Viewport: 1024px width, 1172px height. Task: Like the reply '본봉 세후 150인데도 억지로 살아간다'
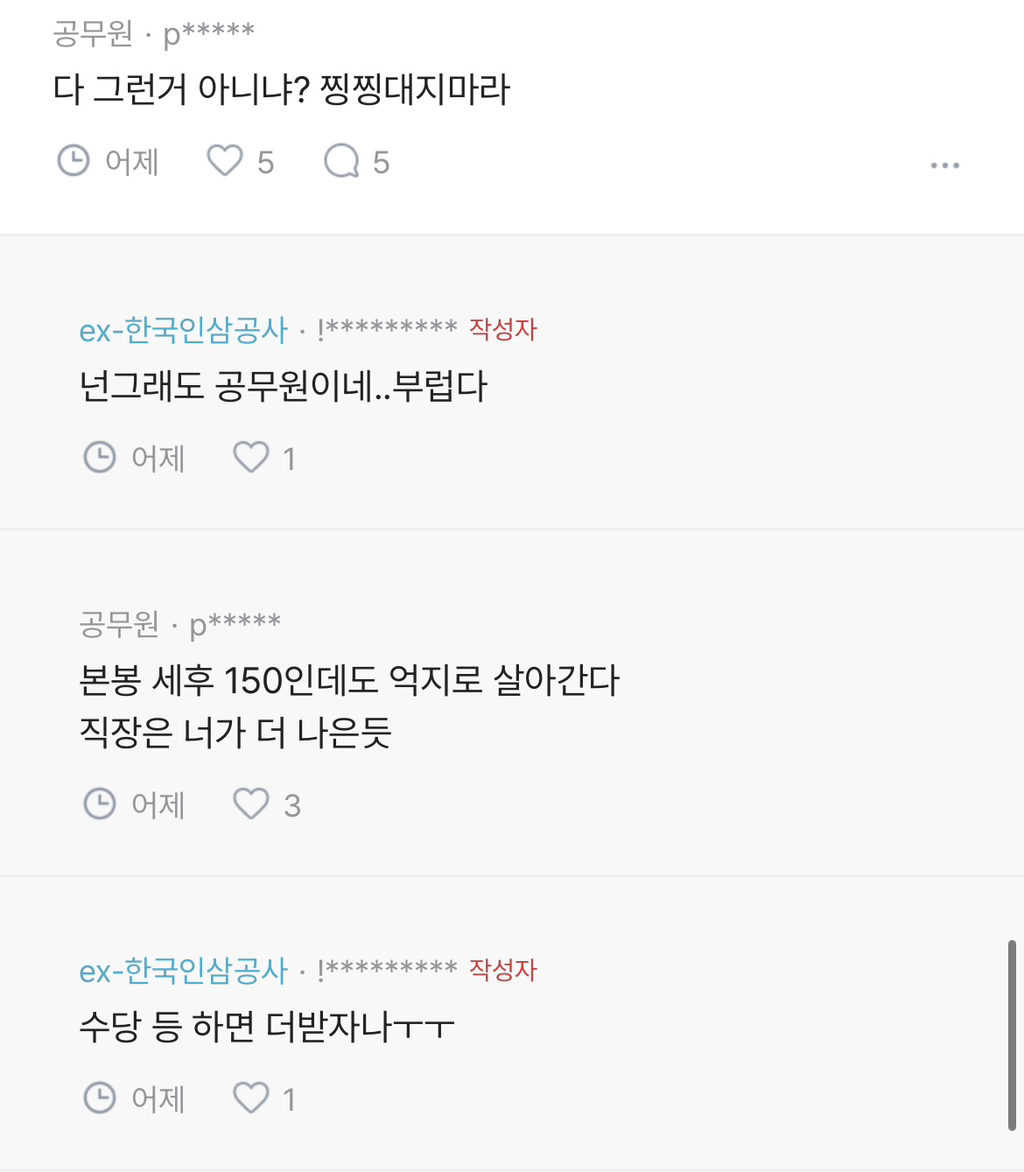pyautogui.click(x=251, y=804)
